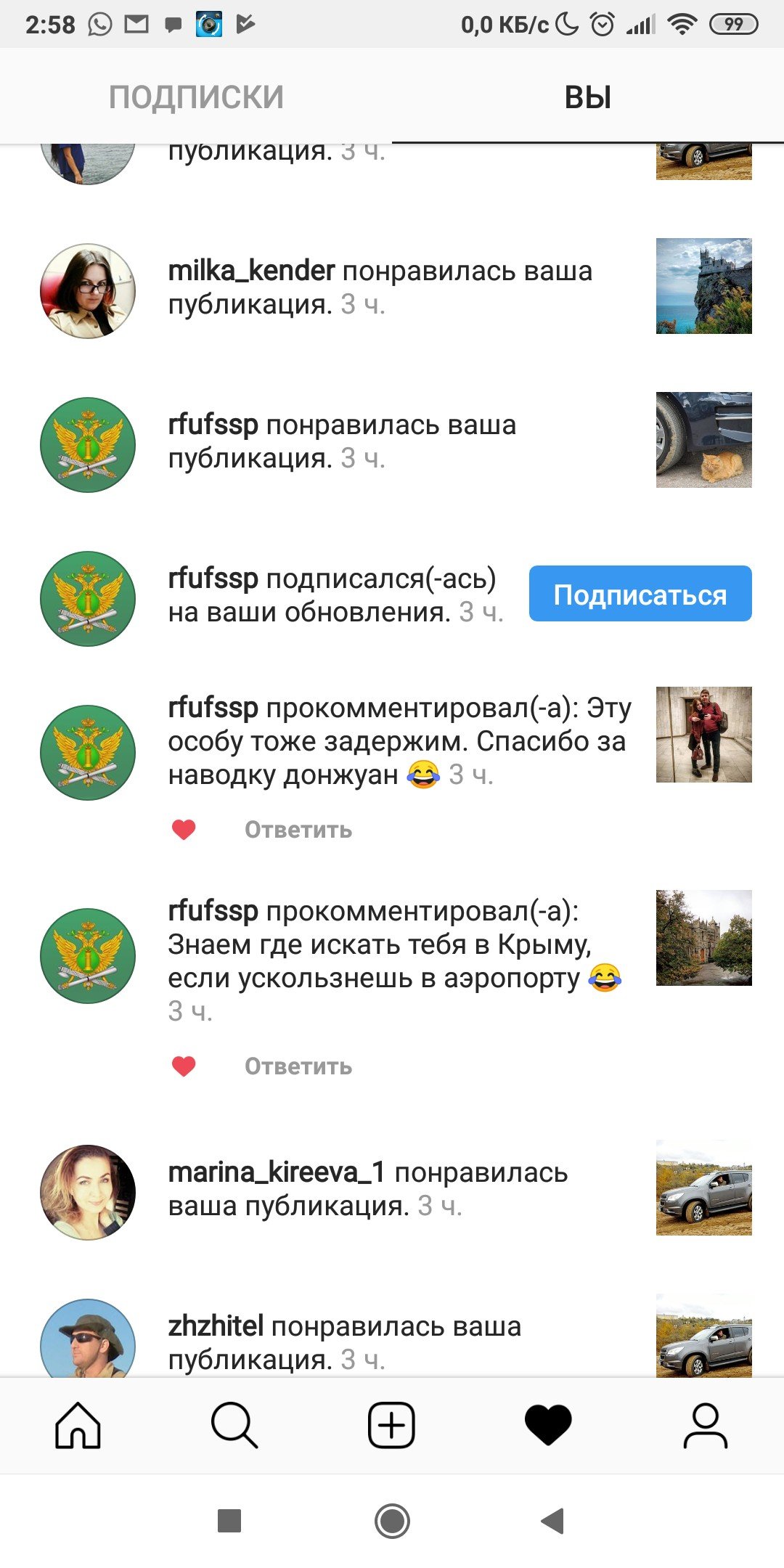Open the car photo liked by marina_kireeva_1
This screenshot has height=1568, width=784.
[703, 1188]
